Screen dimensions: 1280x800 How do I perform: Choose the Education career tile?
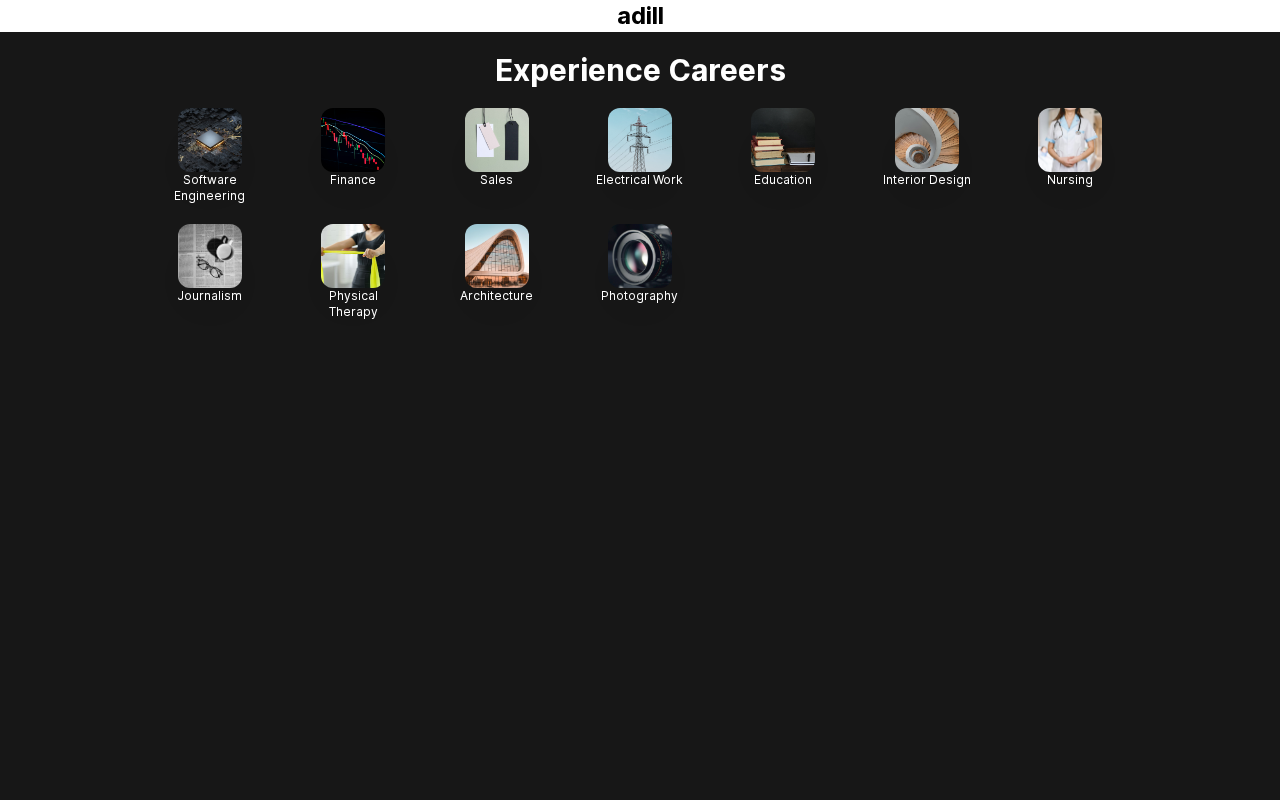point(783,140)
